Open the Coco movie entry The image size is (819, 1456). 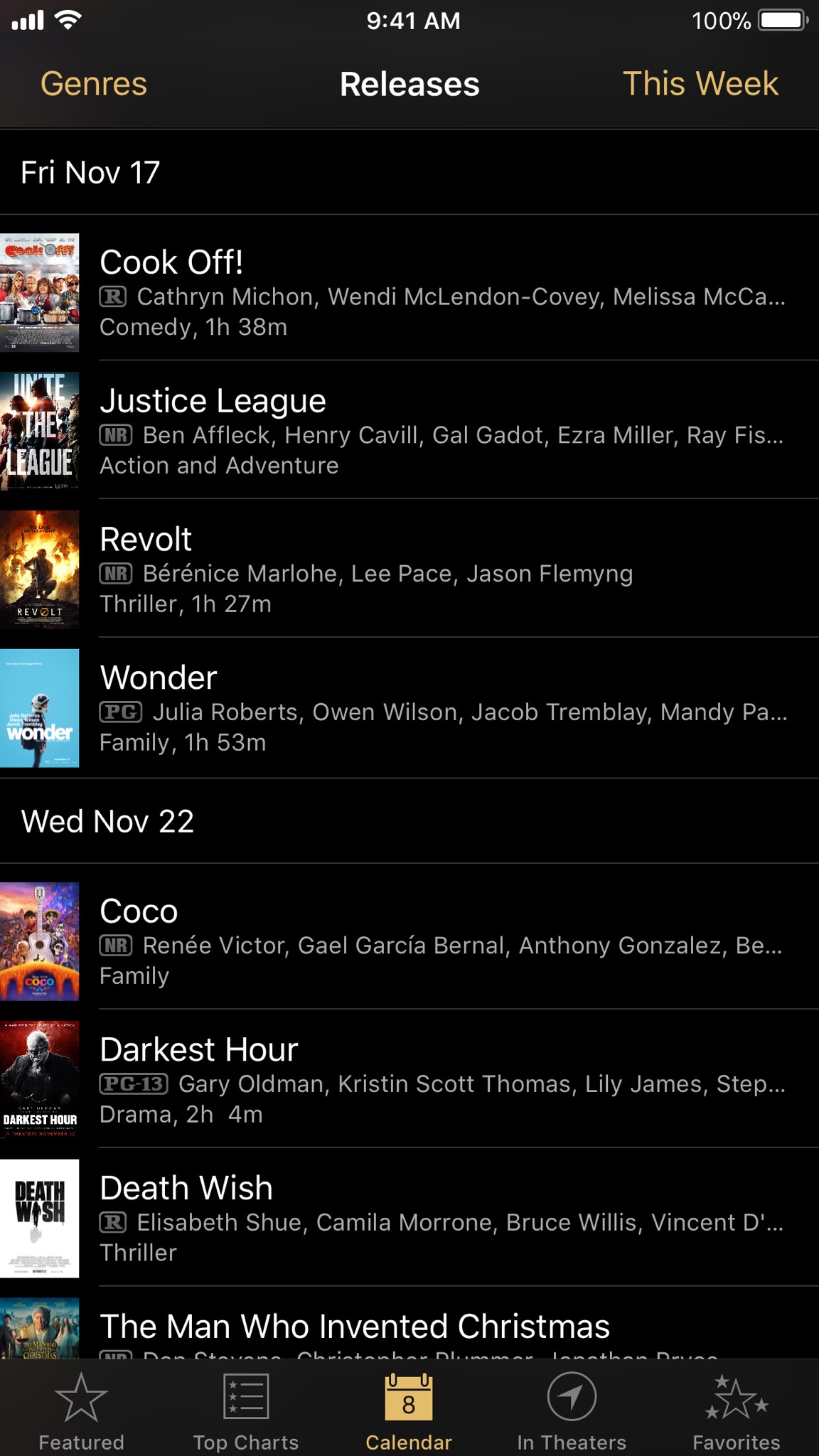409,941
